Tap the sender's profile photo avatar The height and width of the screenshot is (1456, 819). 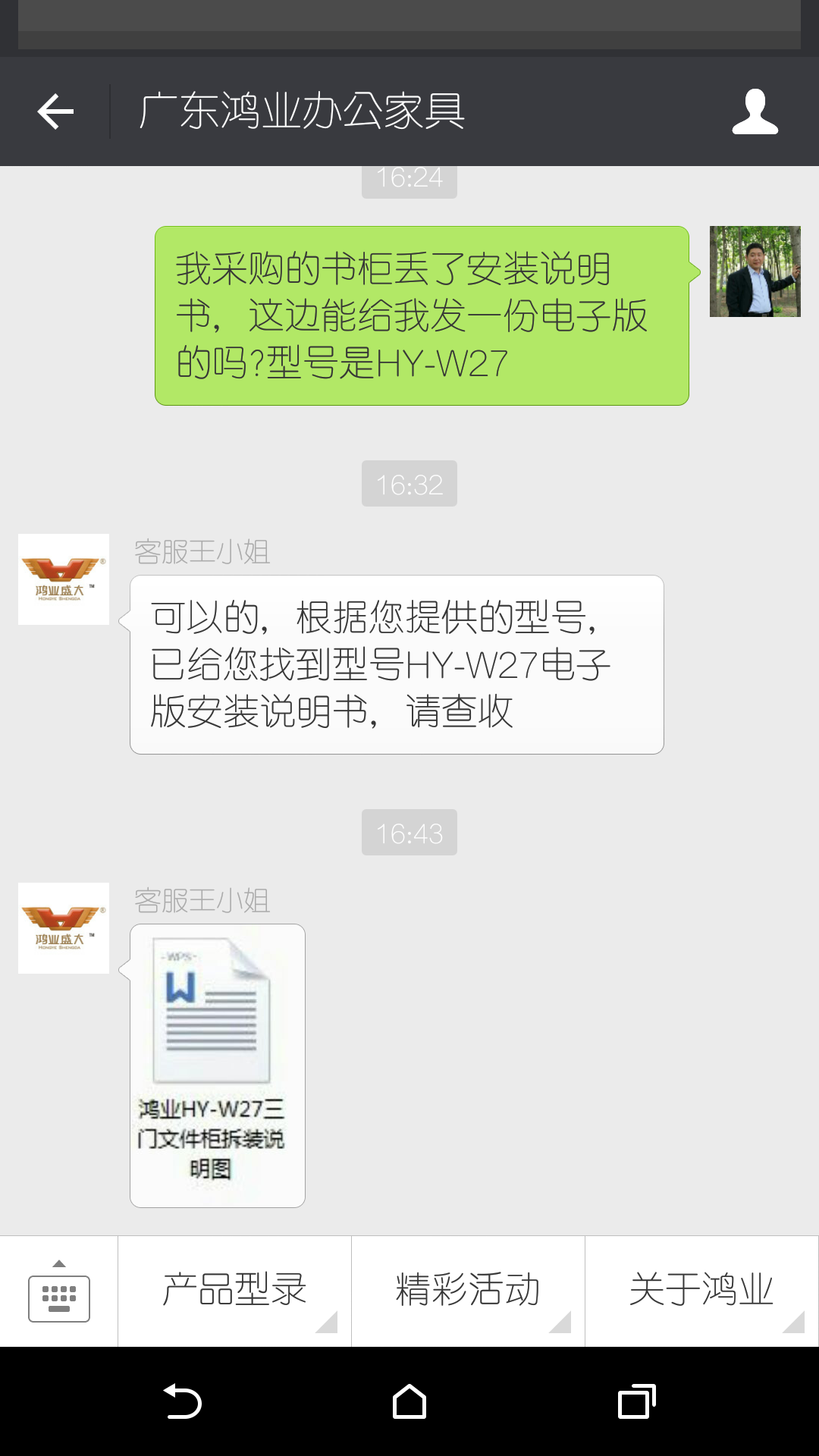(x=755, y=272)
